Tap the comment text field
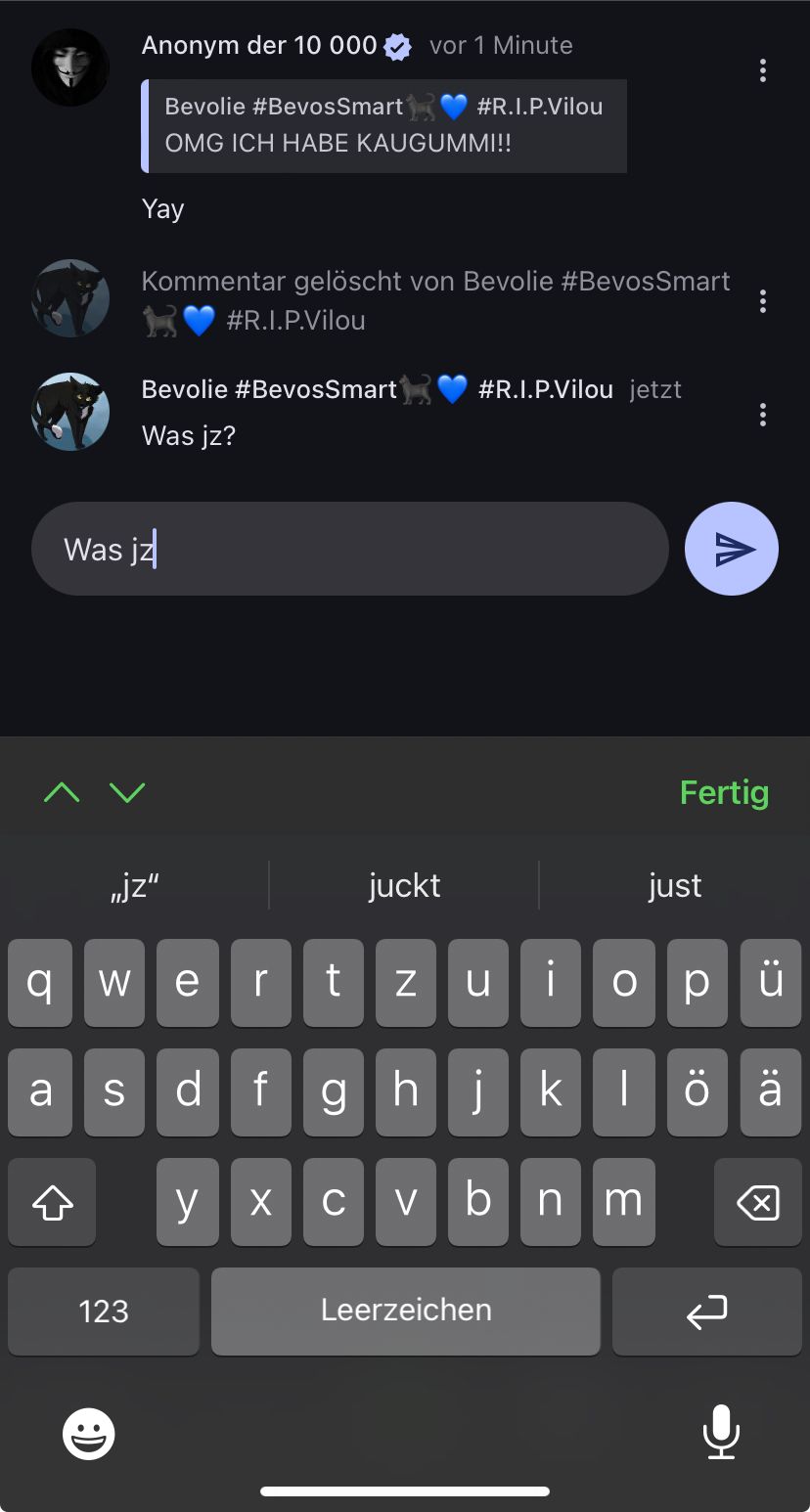Image resolution: width=810 pixels, height=1512 pixels. pyautogui.click(x=349, y=549)
